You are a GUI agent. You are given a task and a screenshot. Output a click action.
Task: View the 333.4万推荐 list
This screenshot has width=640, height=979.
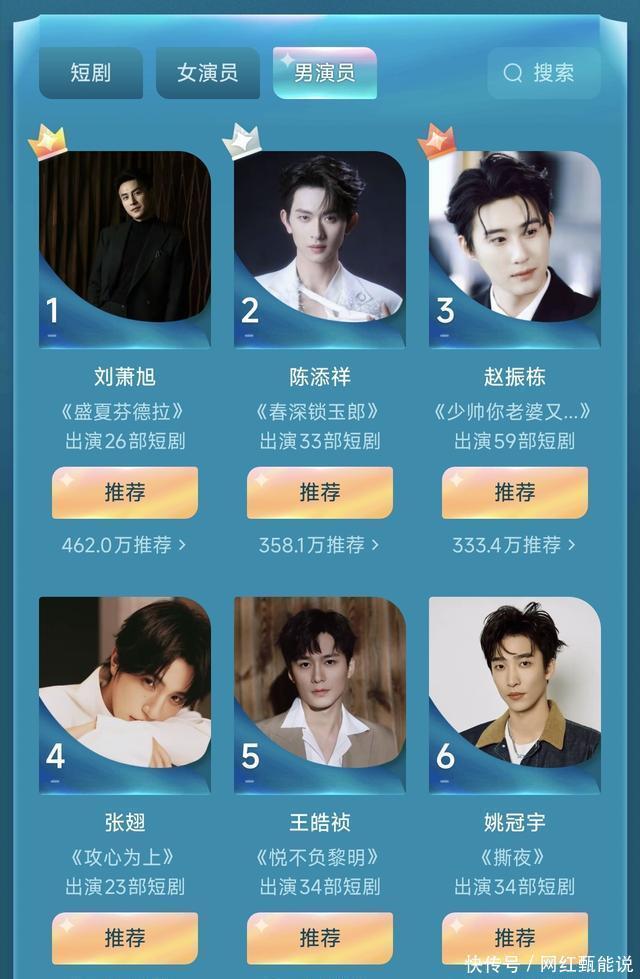click(514, 545)
